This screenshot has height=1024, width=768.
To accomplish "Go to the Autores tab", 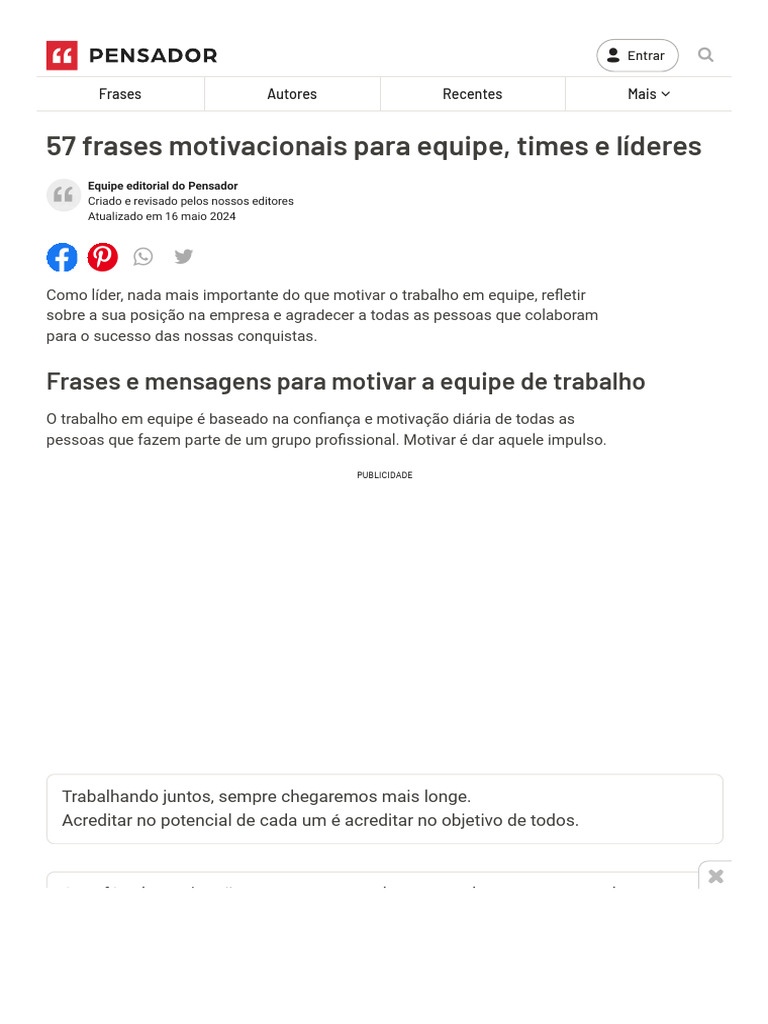I will pyautogui.click(x=292, y=94).
